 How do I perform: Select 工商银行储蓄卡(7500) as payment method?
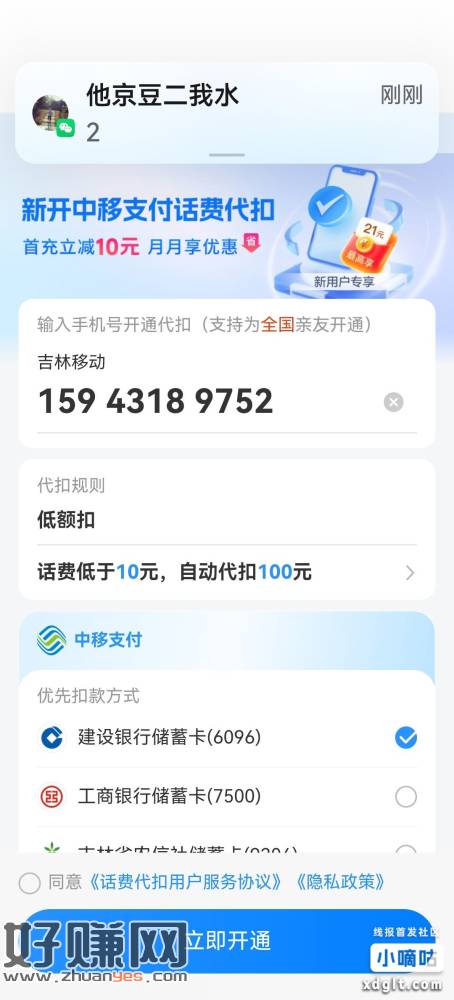pos(227,797)
